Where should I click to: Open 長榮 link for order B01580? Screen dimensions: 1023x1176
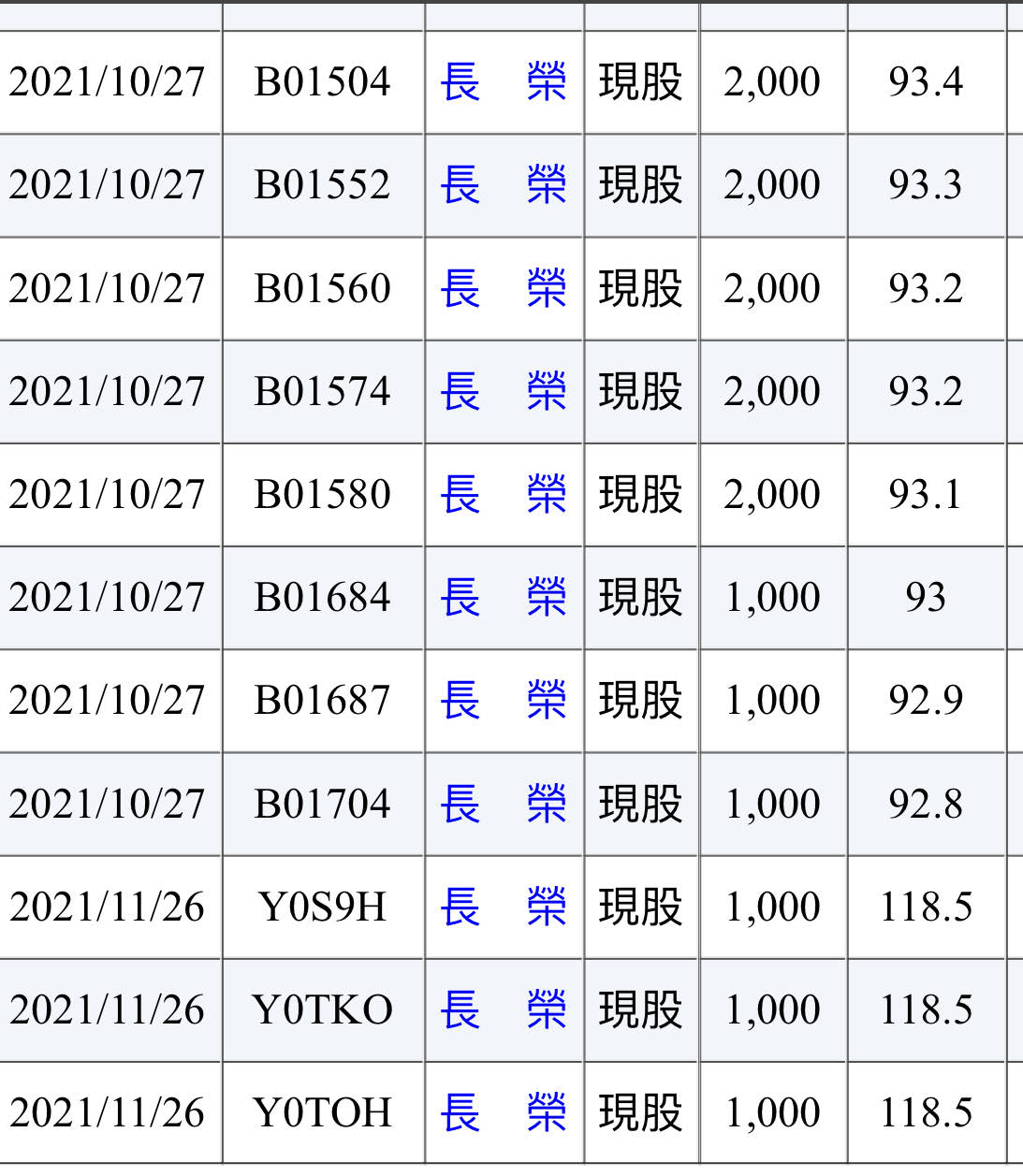[504, 494]
